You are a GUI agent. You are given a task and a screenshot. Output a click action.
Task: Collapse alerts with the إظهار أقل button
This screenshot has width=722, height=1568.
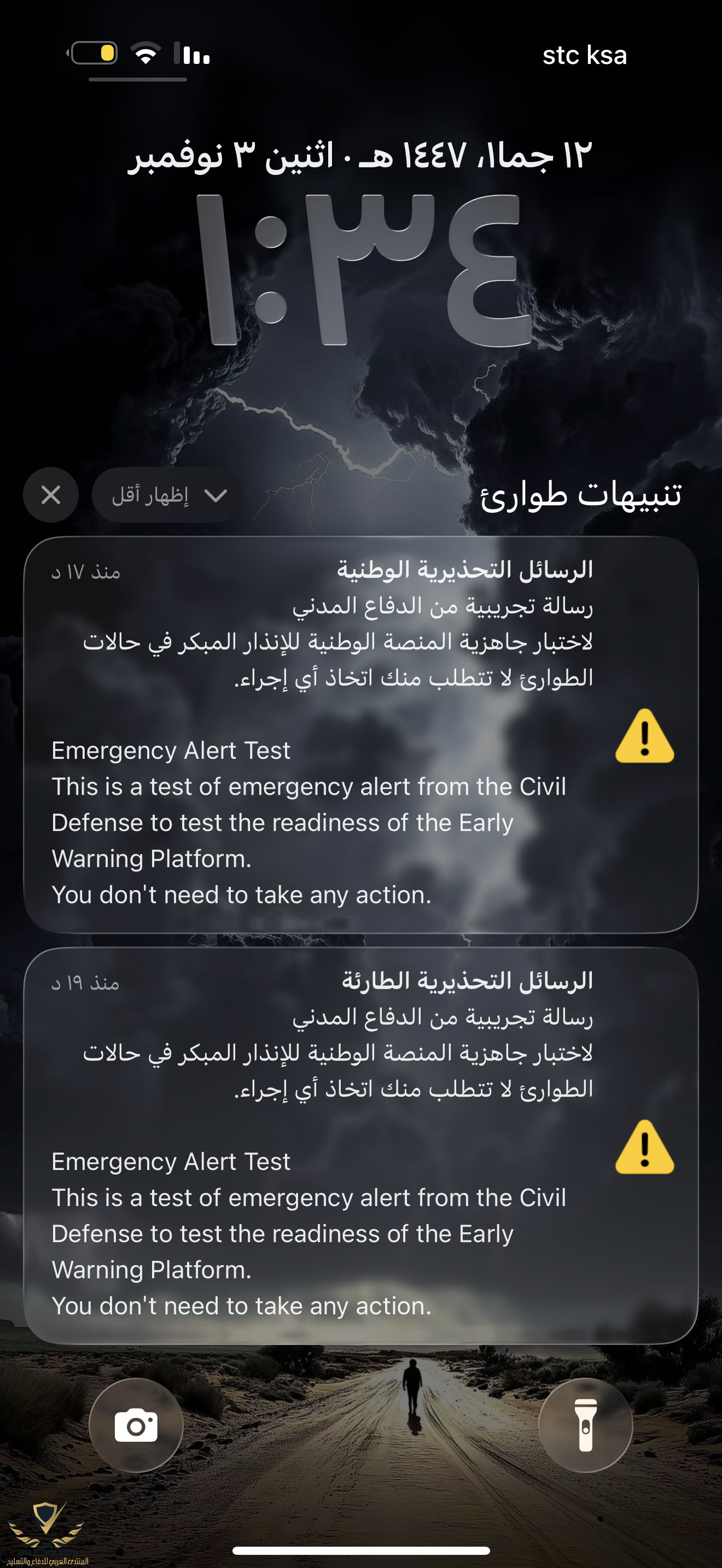[x=167, y=495]
